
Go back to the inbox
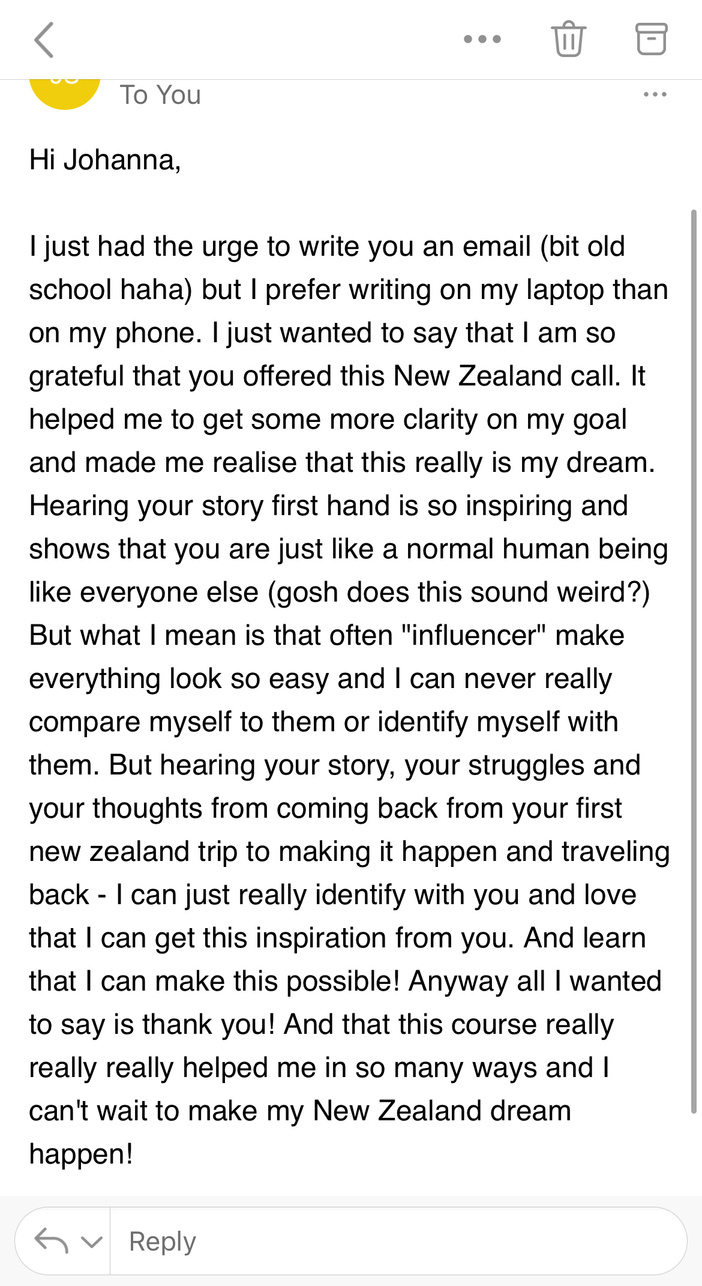pyautogui.click(x=43, y=40)
